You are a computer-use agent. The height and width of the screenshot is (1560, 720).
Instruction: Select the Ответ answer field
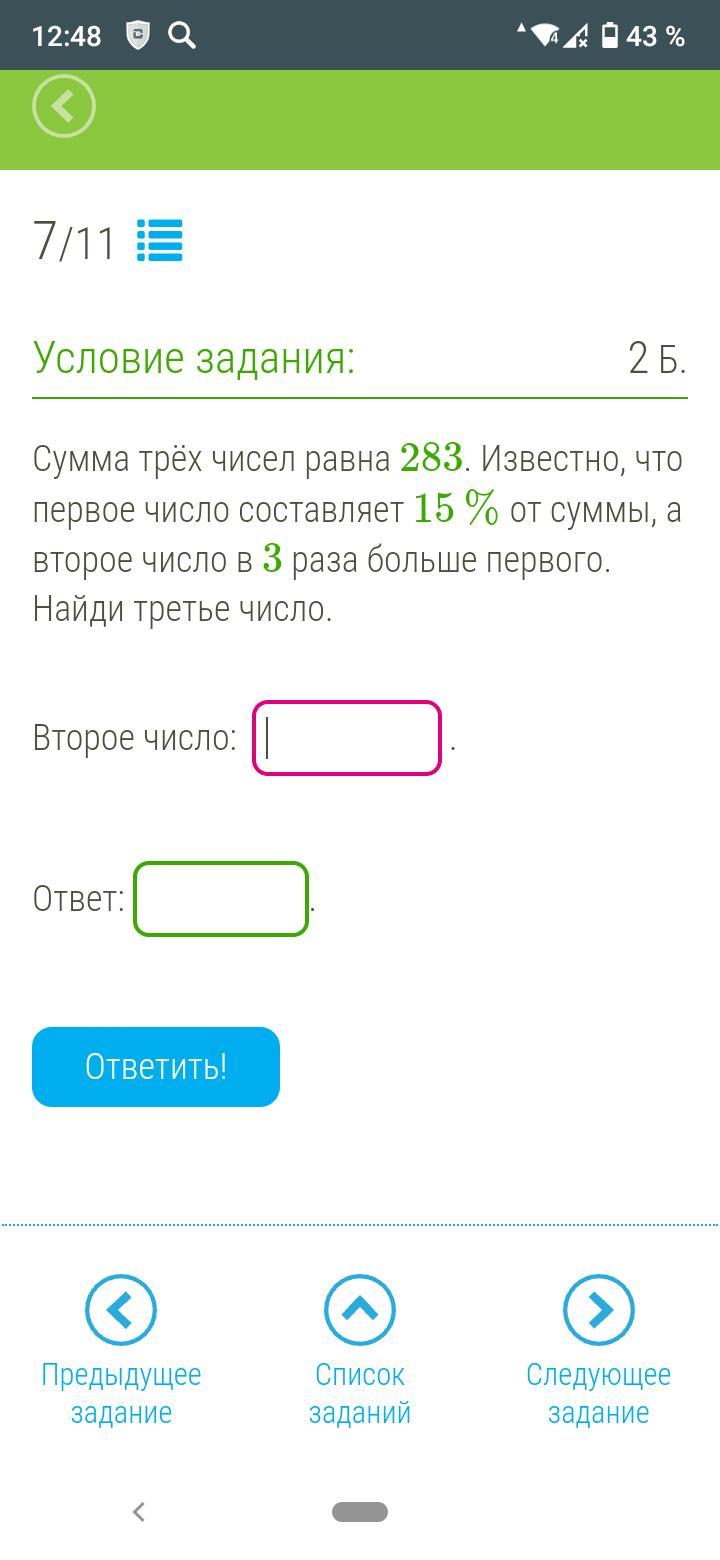point(221,899)
